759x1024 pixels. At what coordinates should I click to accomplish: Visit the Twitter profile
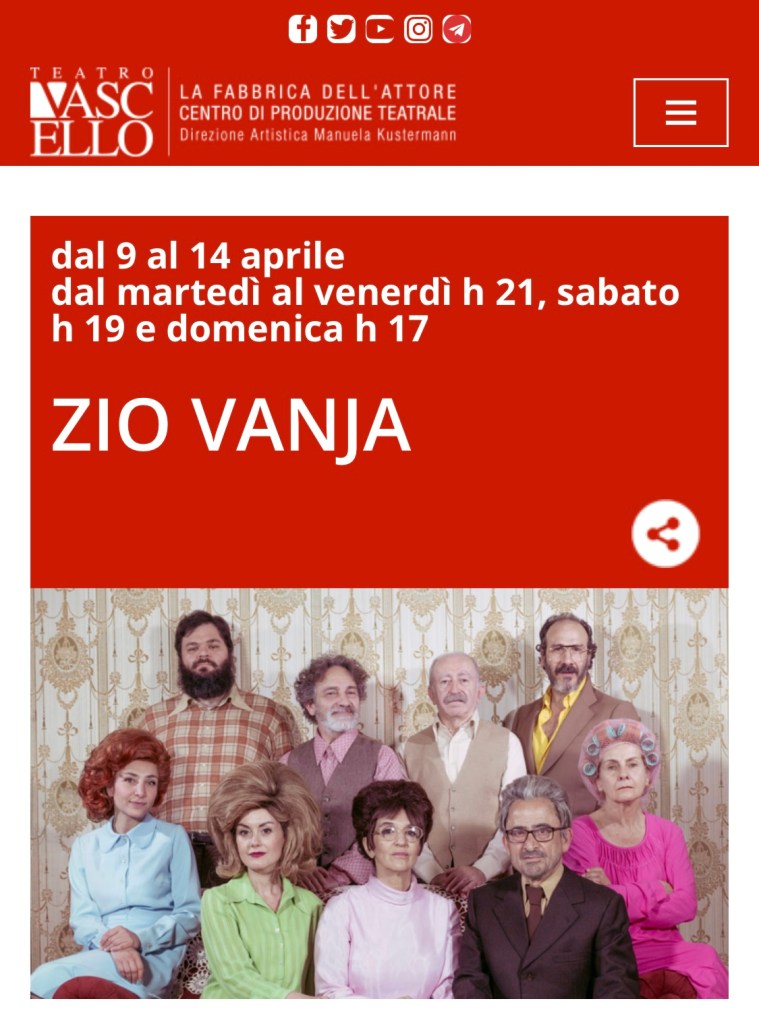341,30
